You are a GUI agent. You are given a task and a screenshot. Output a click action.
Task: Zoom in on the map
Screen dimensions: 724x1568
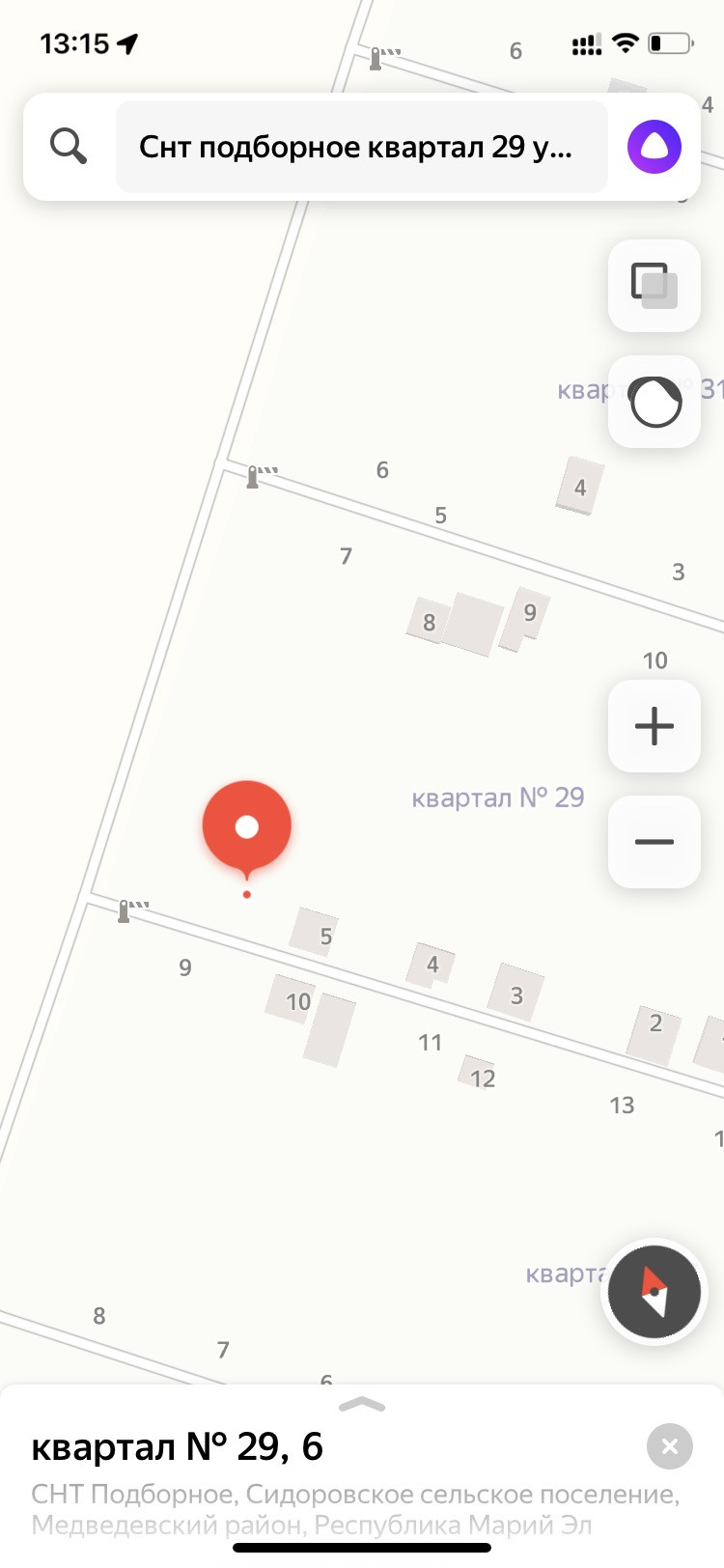point(654,726)
